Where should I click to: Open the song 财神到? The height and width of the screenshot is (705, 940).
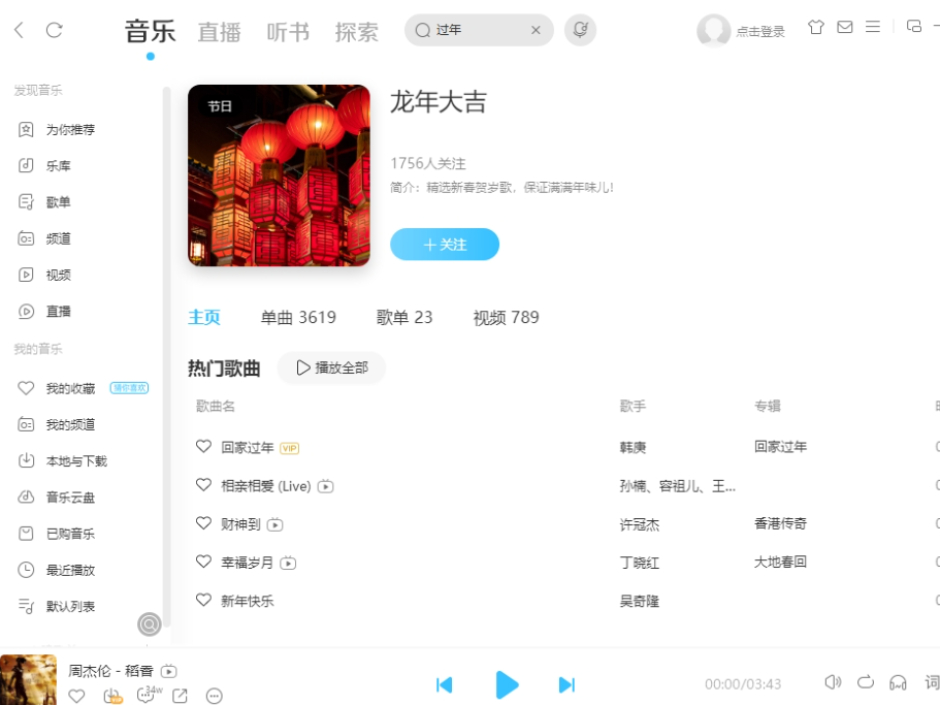[x=241, y=524]
